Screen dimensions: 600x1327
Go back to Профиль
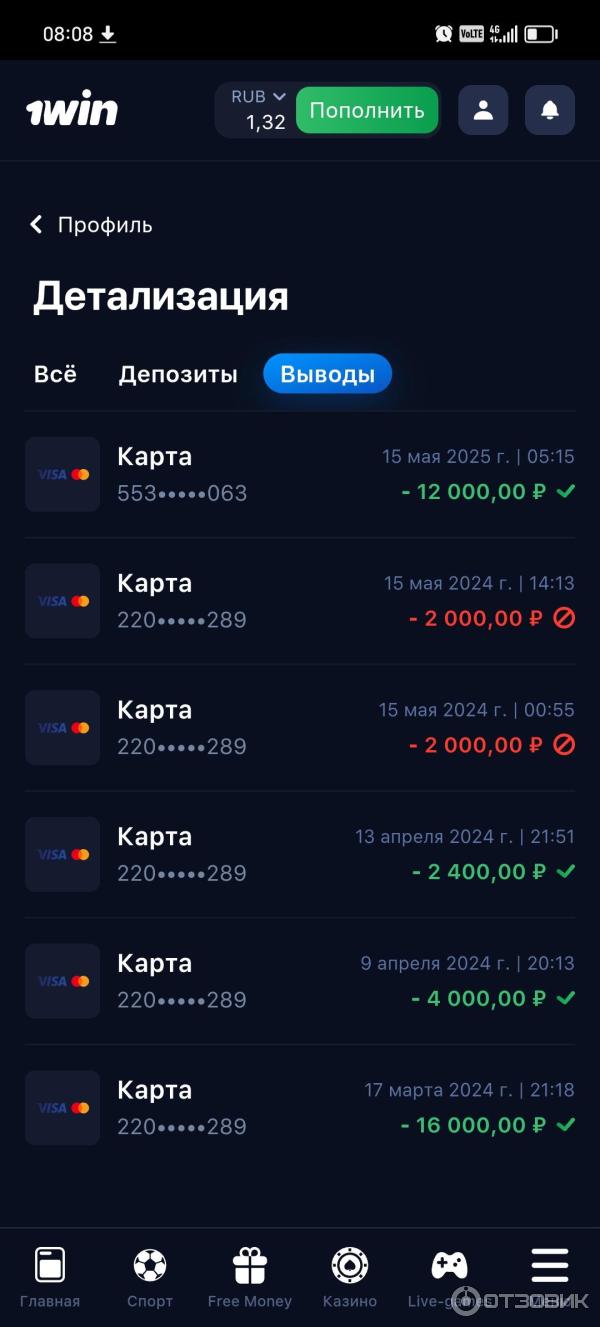[x=91, y=225]
